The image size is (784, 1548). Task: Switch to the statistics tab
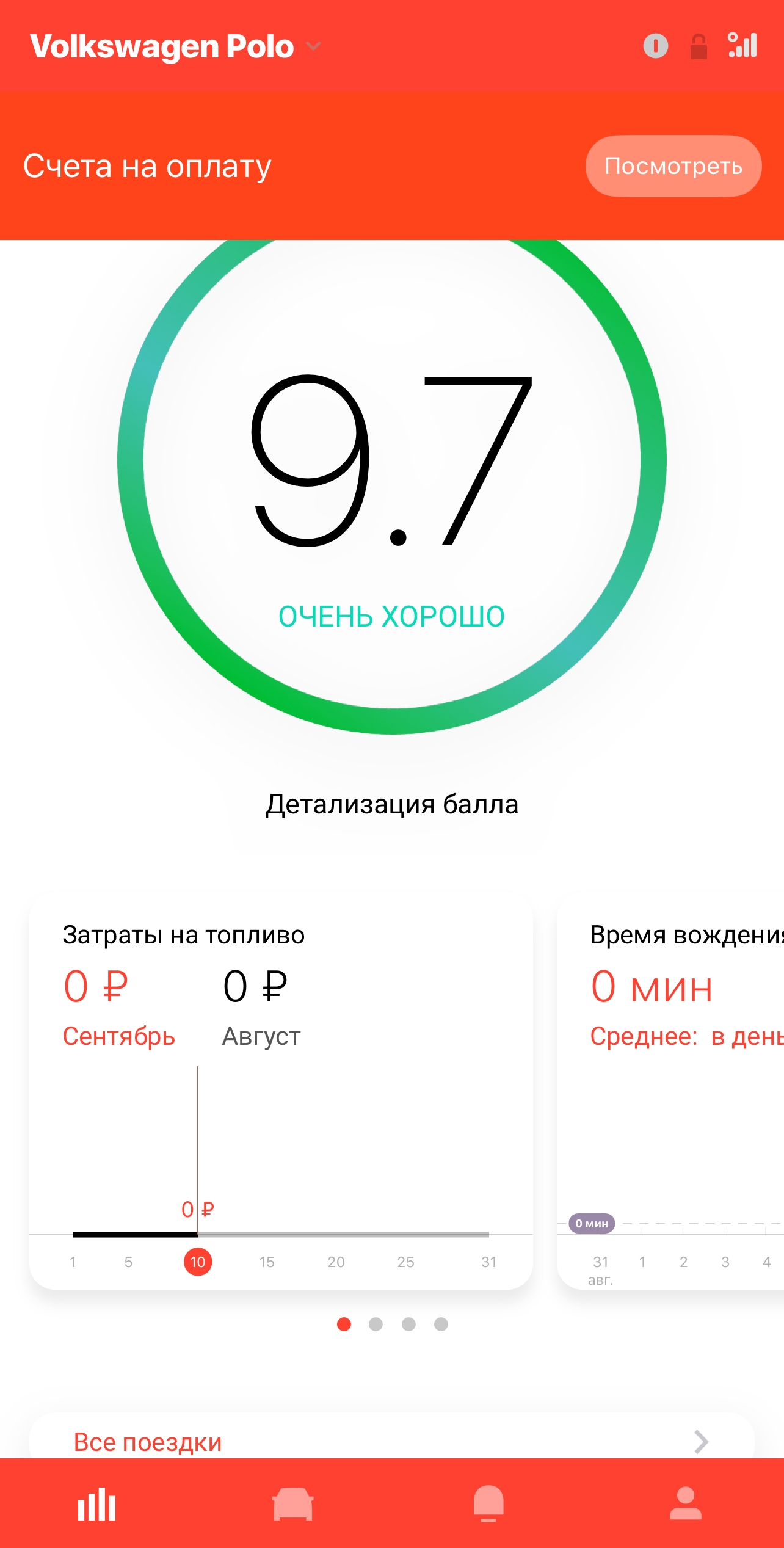pos(96,1503)
